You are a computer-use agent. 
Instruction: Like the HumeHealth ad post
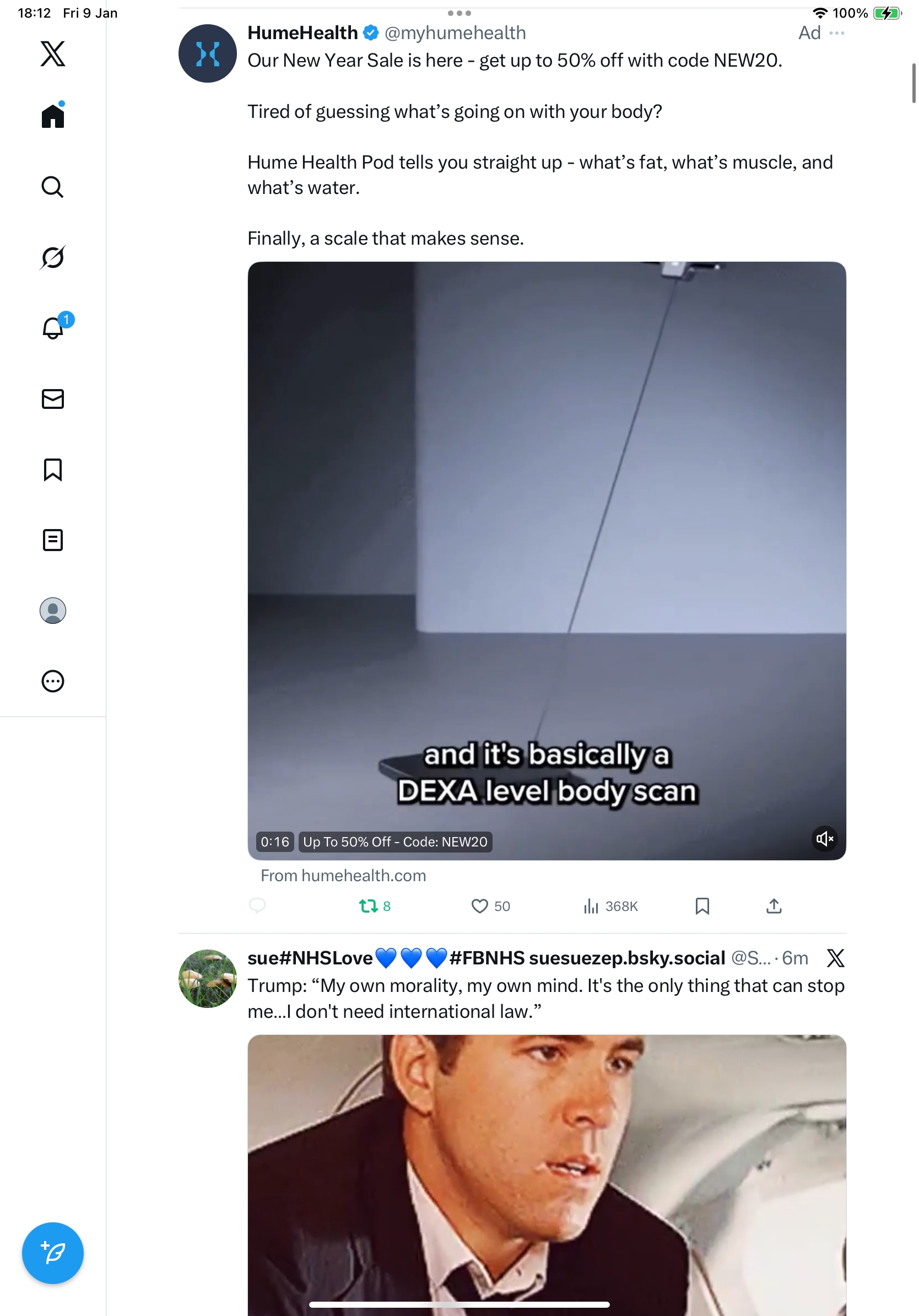click(x=479, y=905)
